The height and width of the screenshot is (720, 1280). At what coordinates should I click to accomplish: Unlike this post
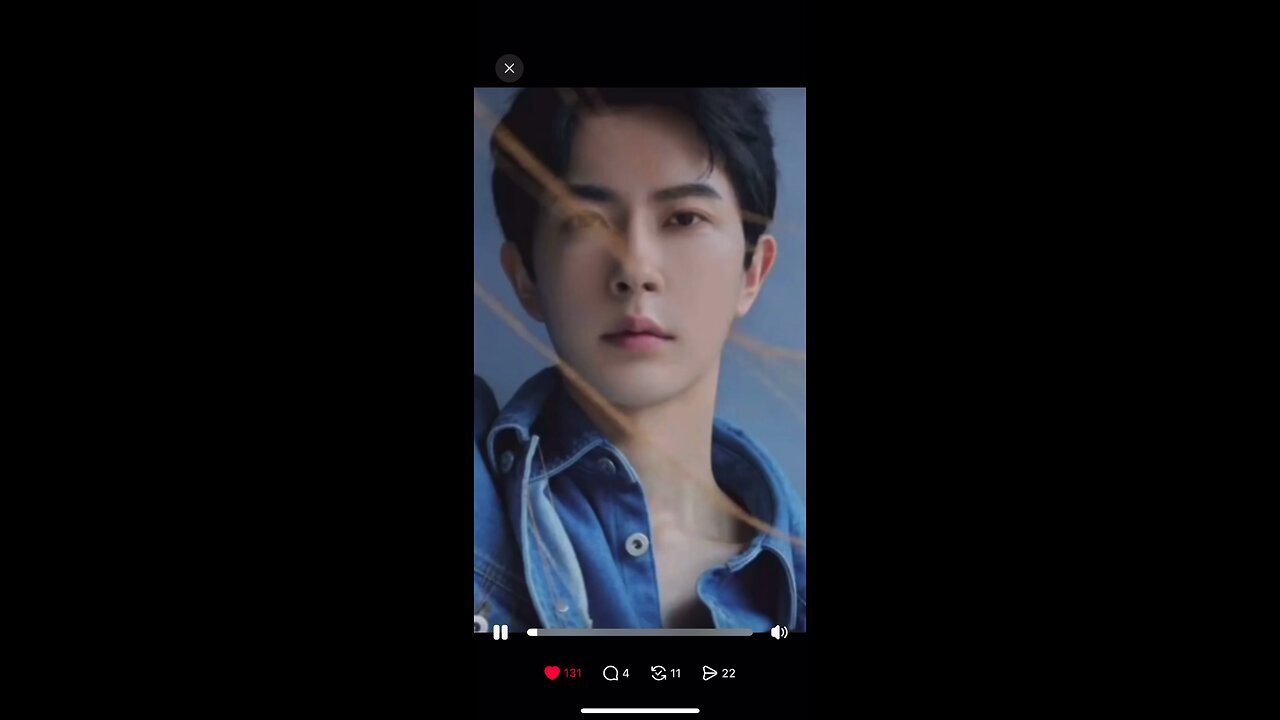tap(552, 673)
